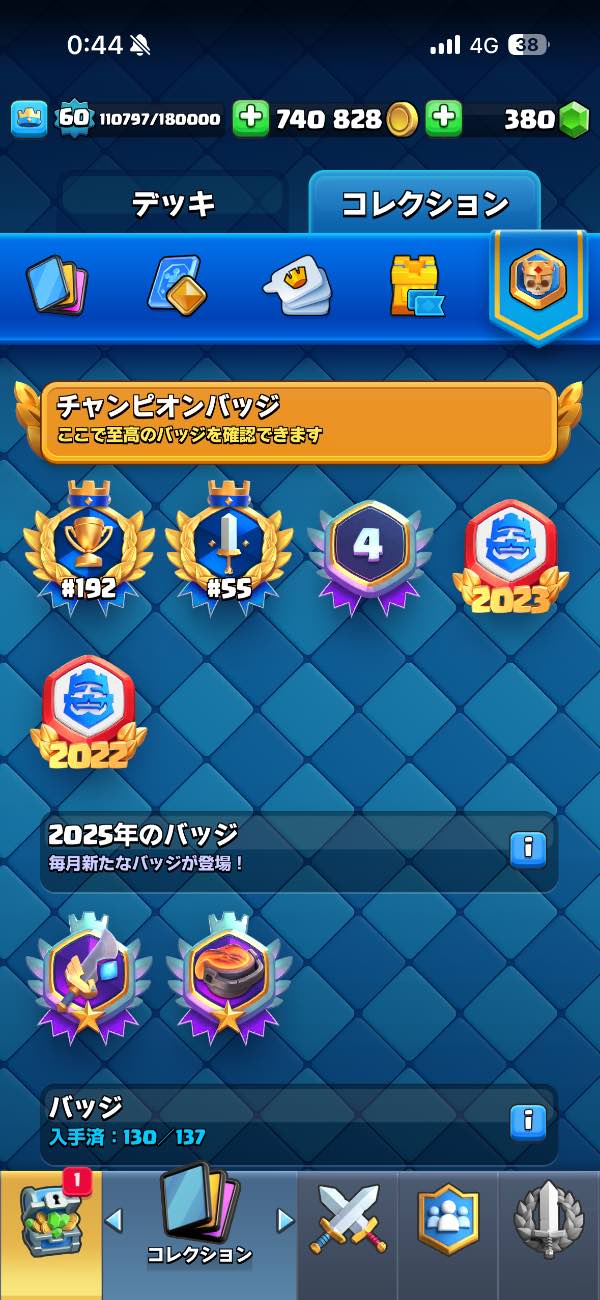Open the clan social tab

point(448,1220)
